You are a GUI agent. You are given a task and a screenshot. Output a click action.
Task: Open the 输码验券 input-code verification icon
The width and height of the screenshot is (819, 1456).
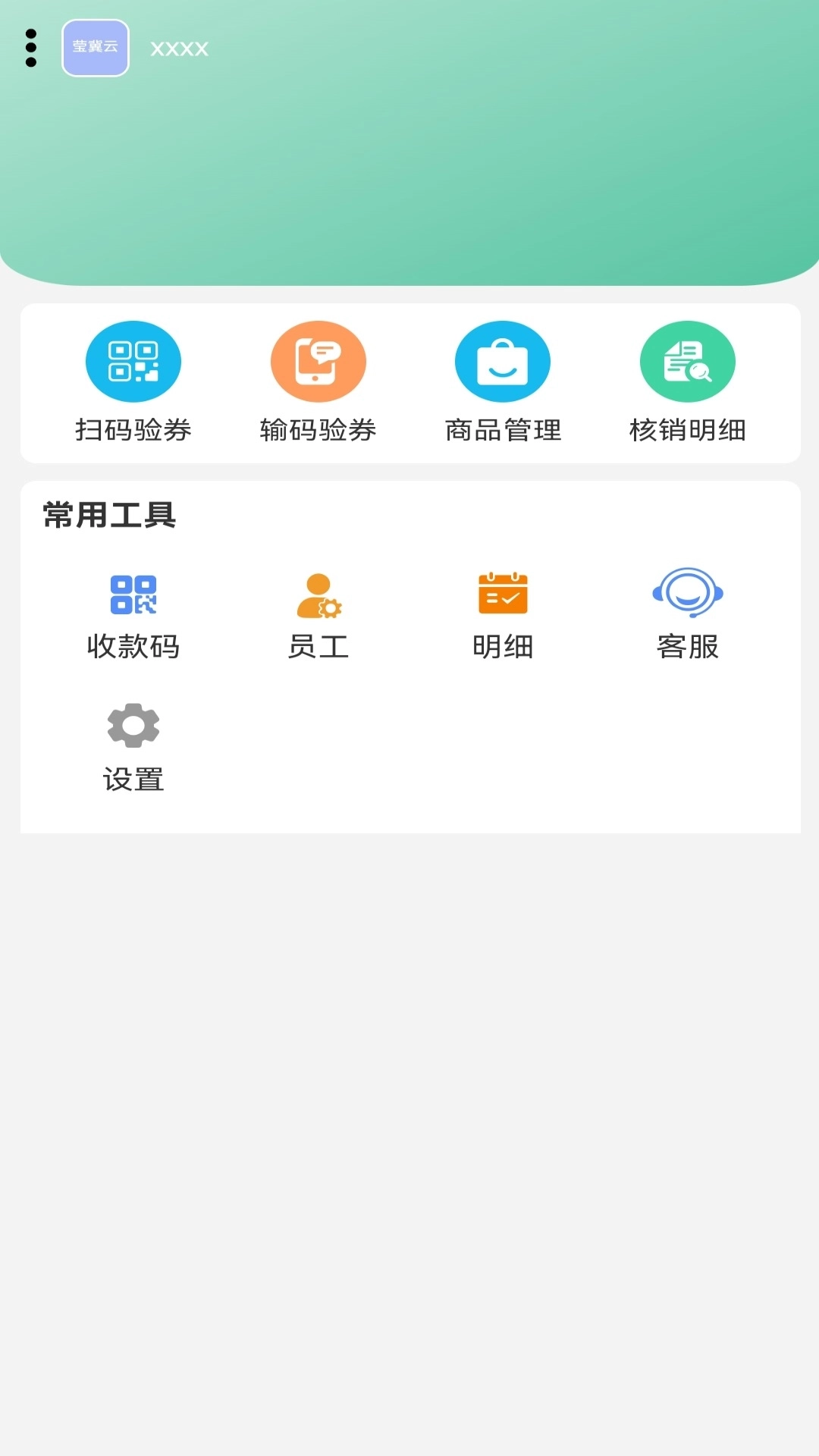pos(318,361)
